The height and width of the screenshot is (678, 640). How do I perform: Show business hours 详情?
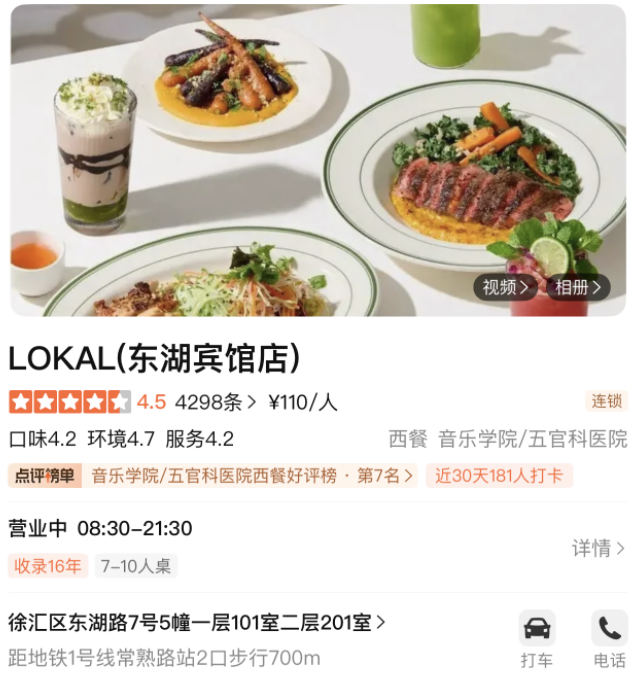[598, 548]
